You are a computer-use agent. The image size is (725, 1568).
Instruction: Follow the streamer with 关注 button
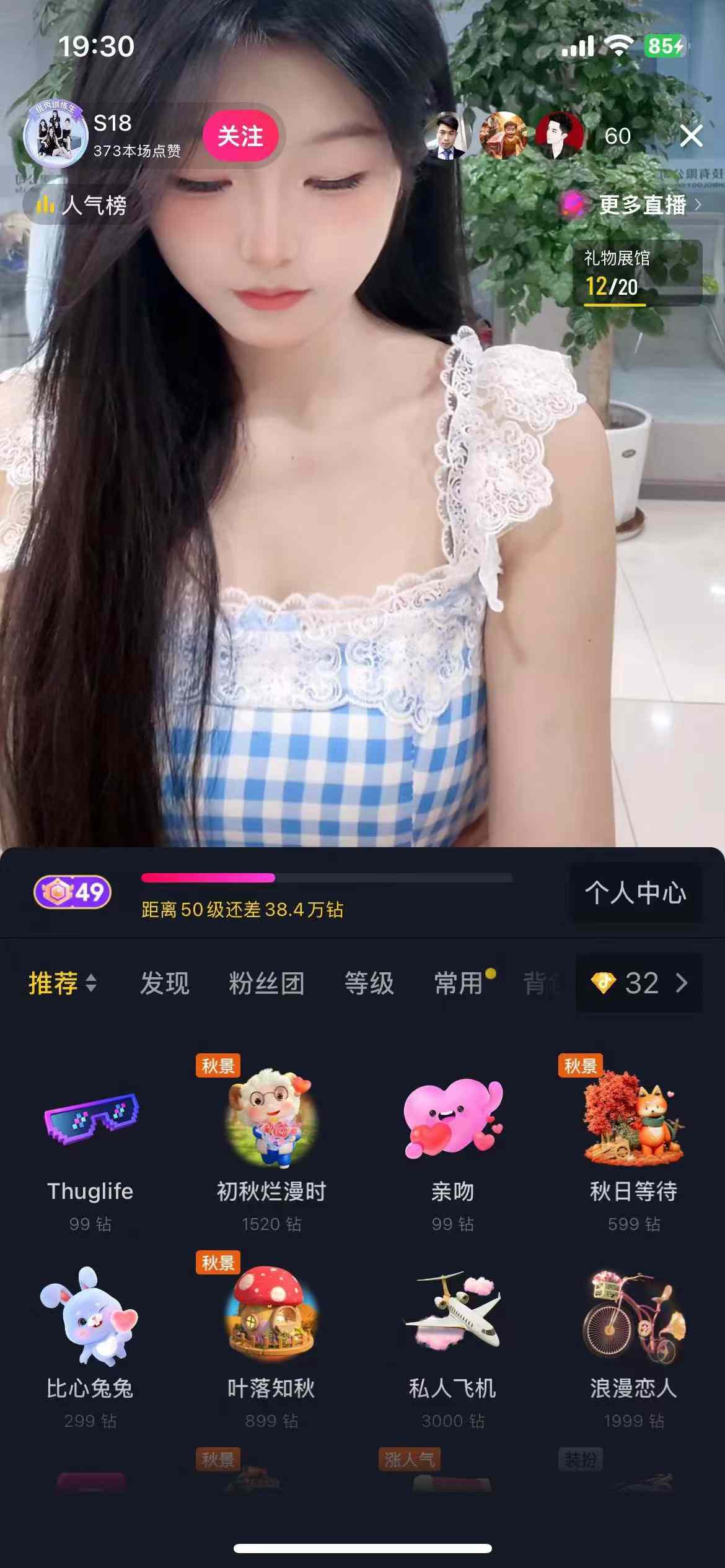(240, 136)
